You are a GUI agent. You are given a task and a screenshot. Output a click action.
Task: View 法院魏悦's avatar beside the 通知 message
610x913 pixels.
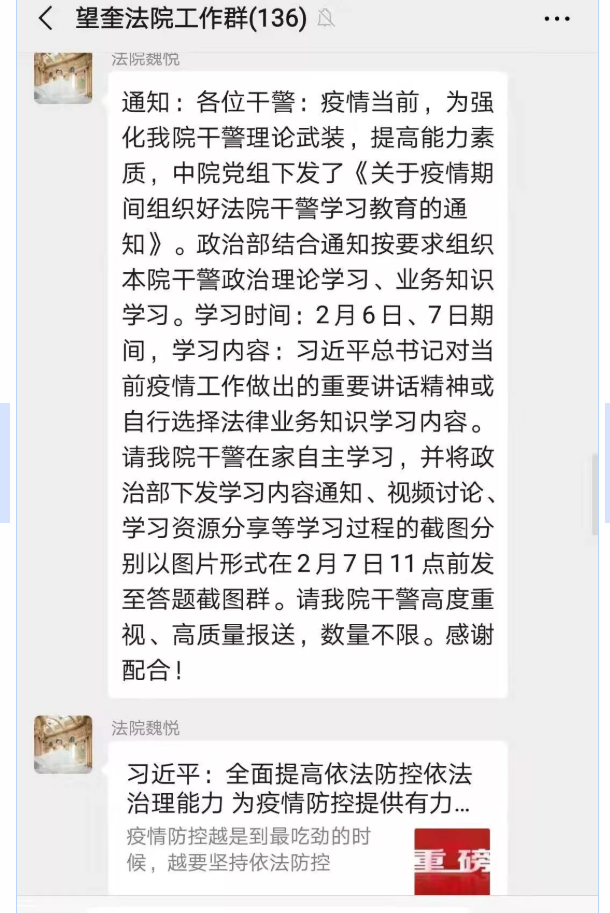(x=63, y=75)
